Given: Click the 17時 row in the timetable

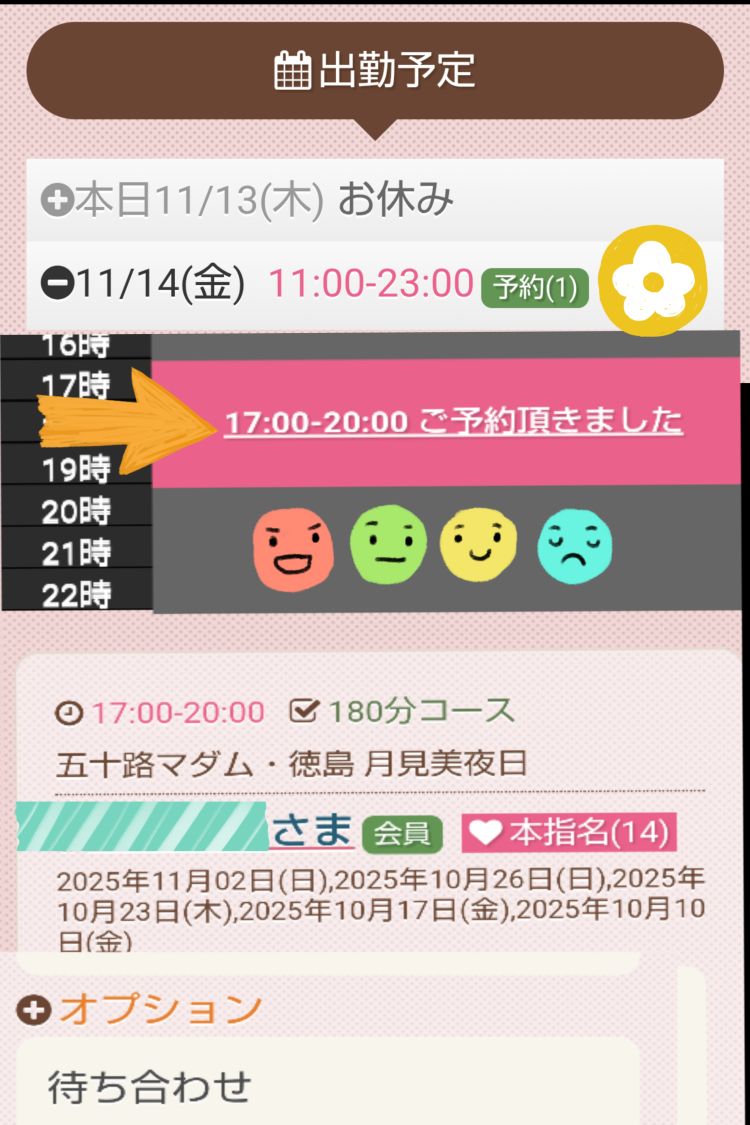Looking at the screenshot, I should (x=75, y=385).
